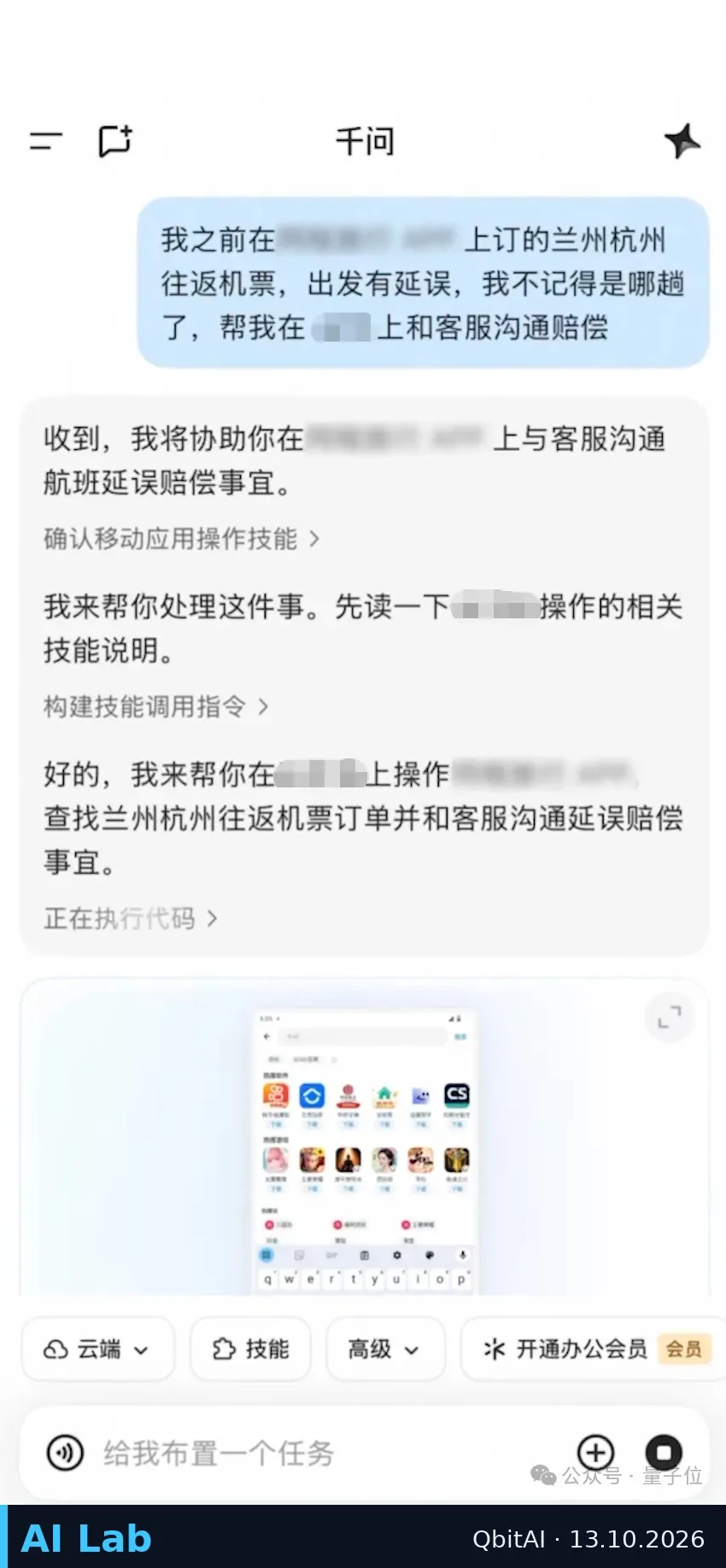Open the 高级 mode dropdown
This screenshot has height=1568, width=726.
coord(385,1349)
